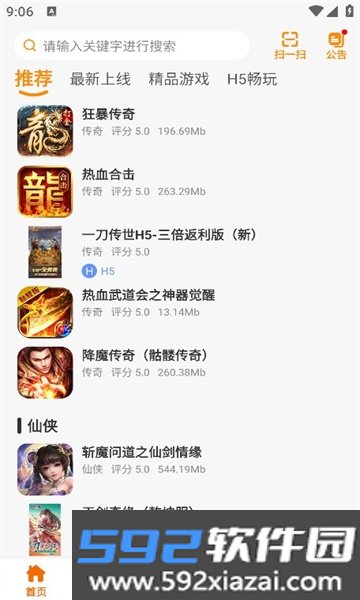Screen dimensions: 360x600
Task: Open the 公告 announcements
Action: (336, 46)
